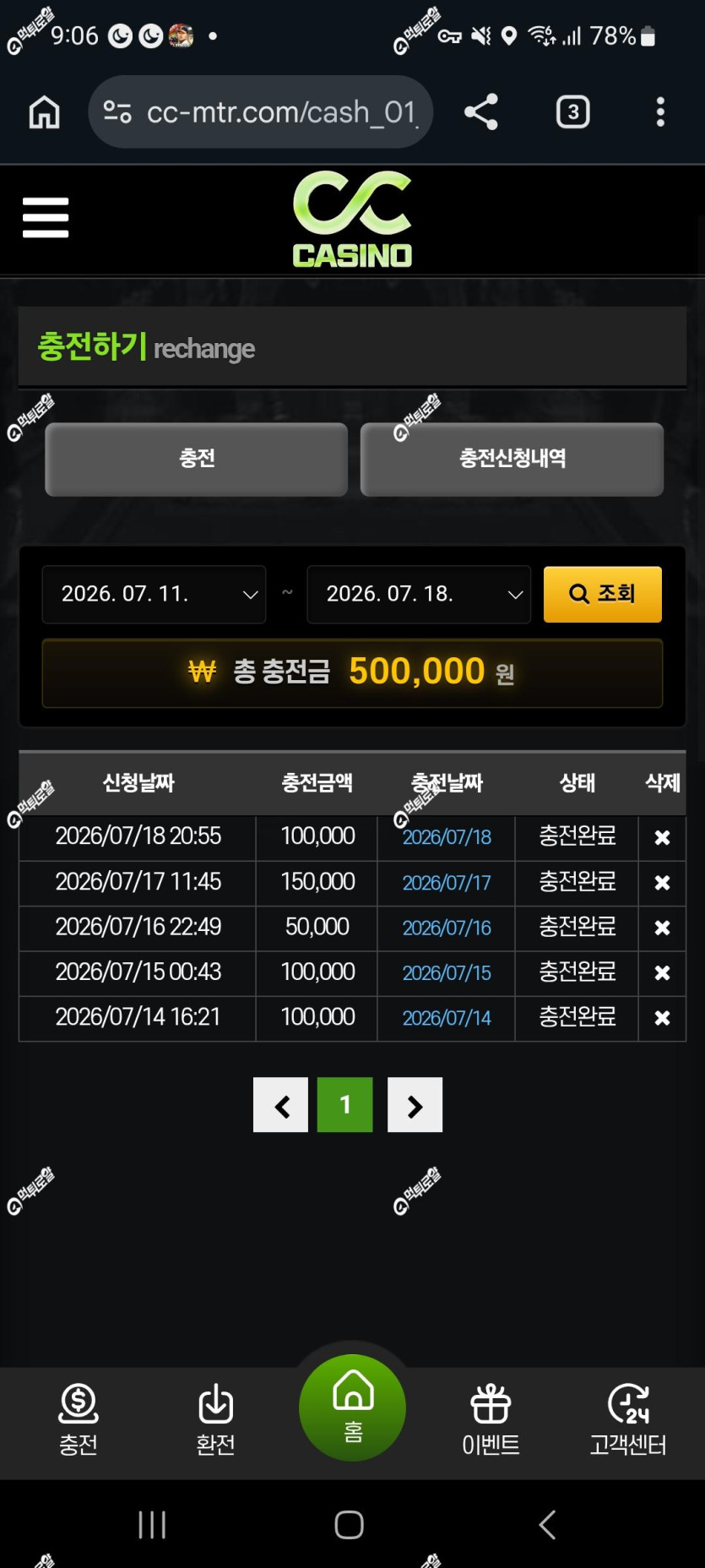This screenshot has height=1568, width=705.
Task: Delete the 2026/07/16 22:49 record
Action: [663, 928]
